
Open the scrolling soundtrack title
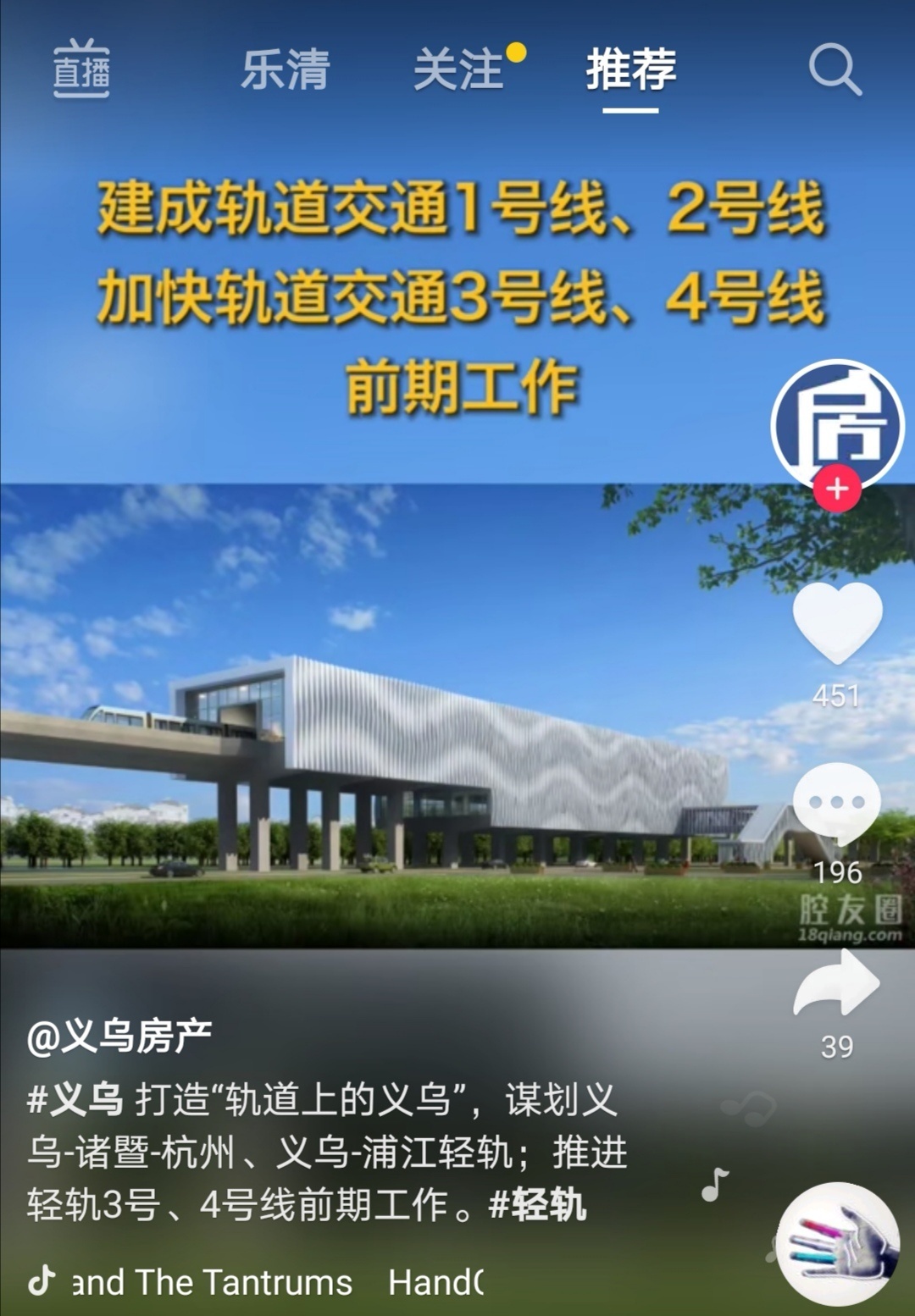(x=254, y=1282)
